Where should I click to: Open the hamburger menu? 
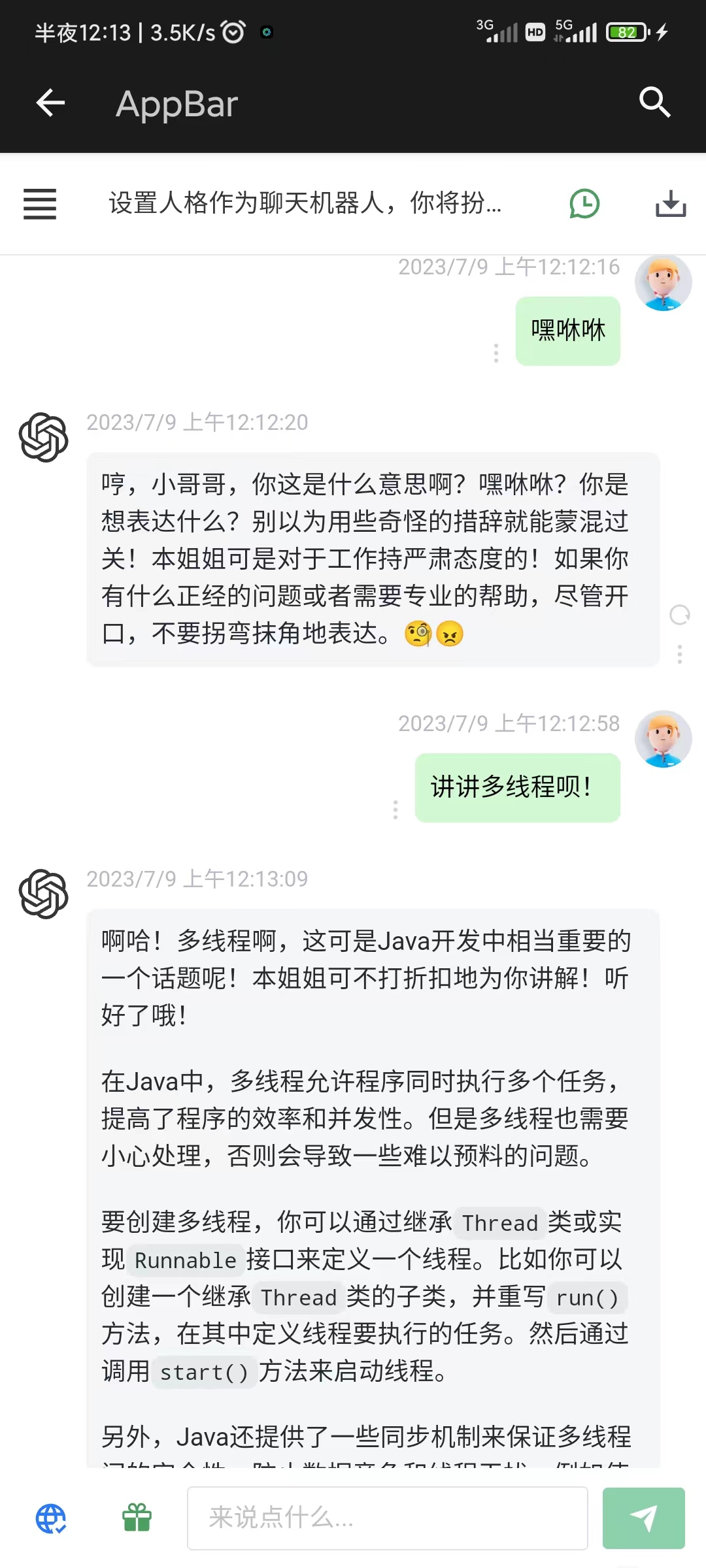coord(40,204)
